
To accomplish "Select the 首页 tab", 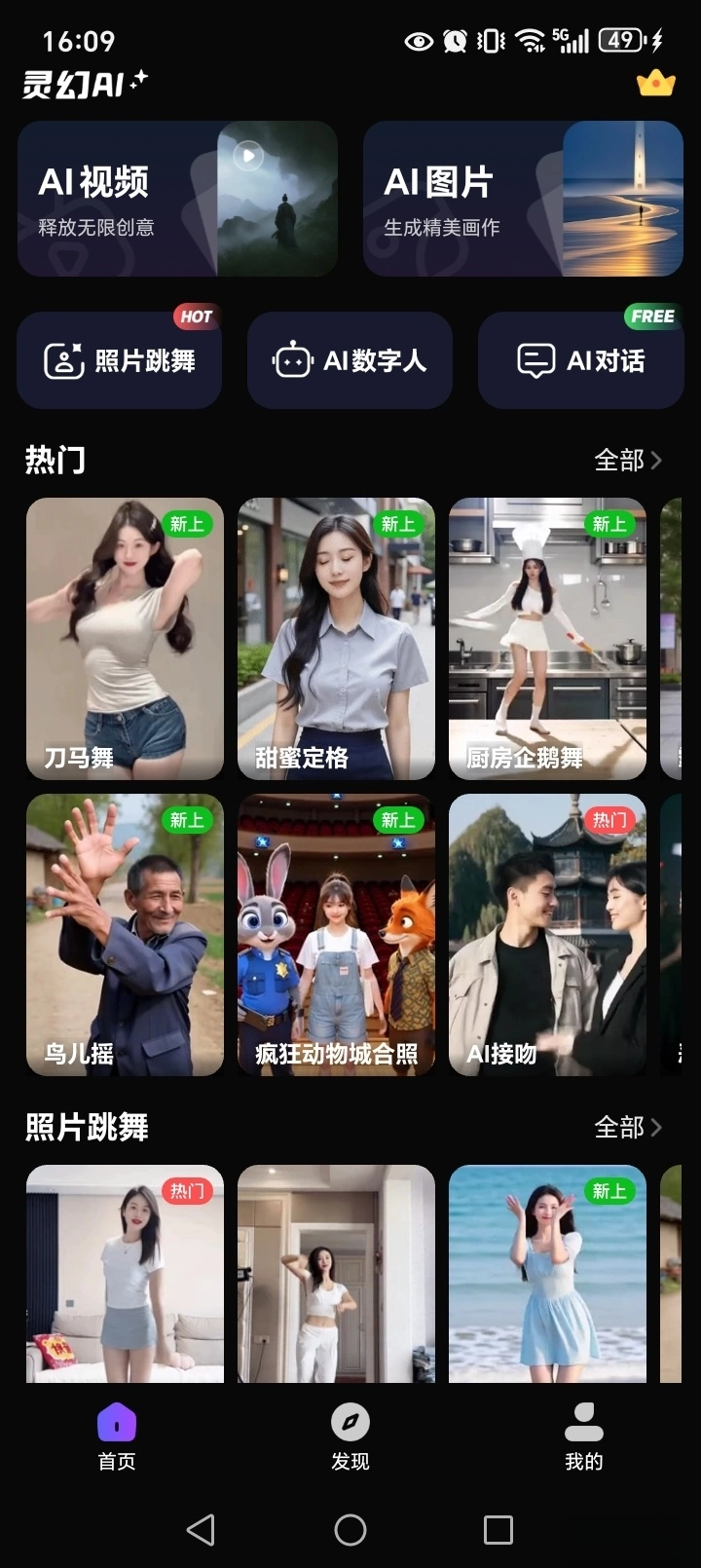I will [x=117, y=1437].
